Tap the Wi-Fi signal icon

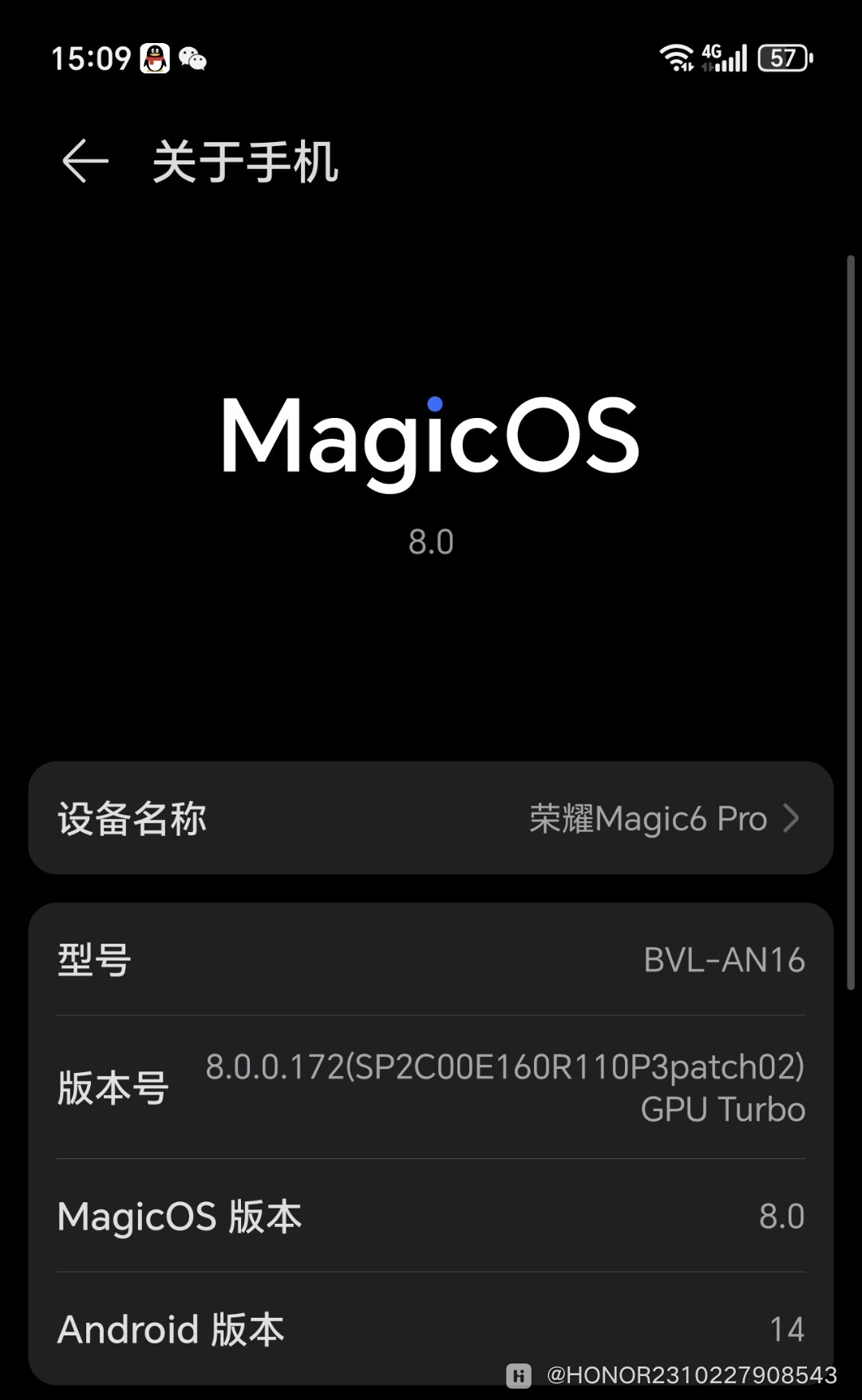click(678, 58)
